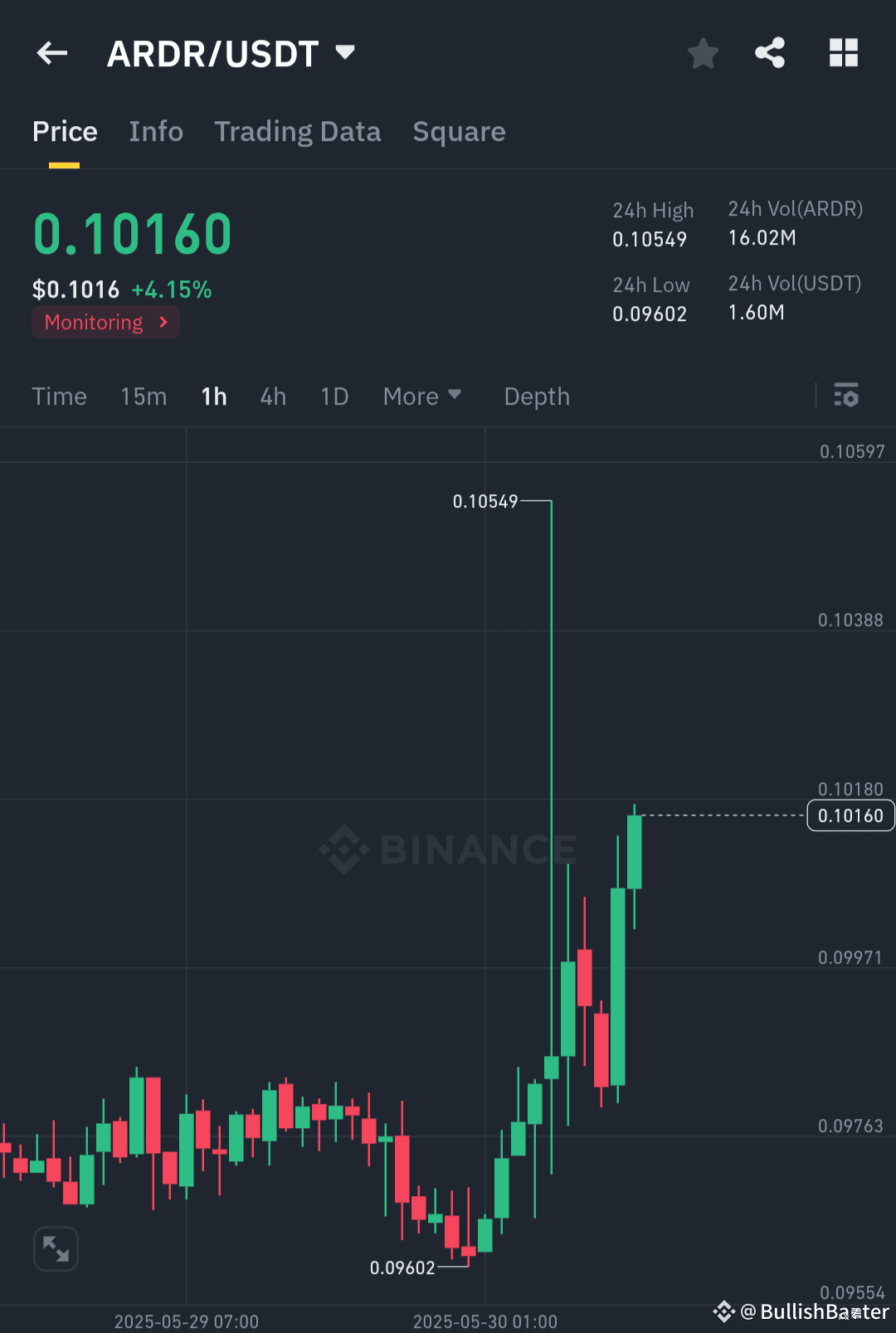This screenshot has height=1333, width=896.
Task: Tap the current price label 0.10160
Action: [850, 815]
